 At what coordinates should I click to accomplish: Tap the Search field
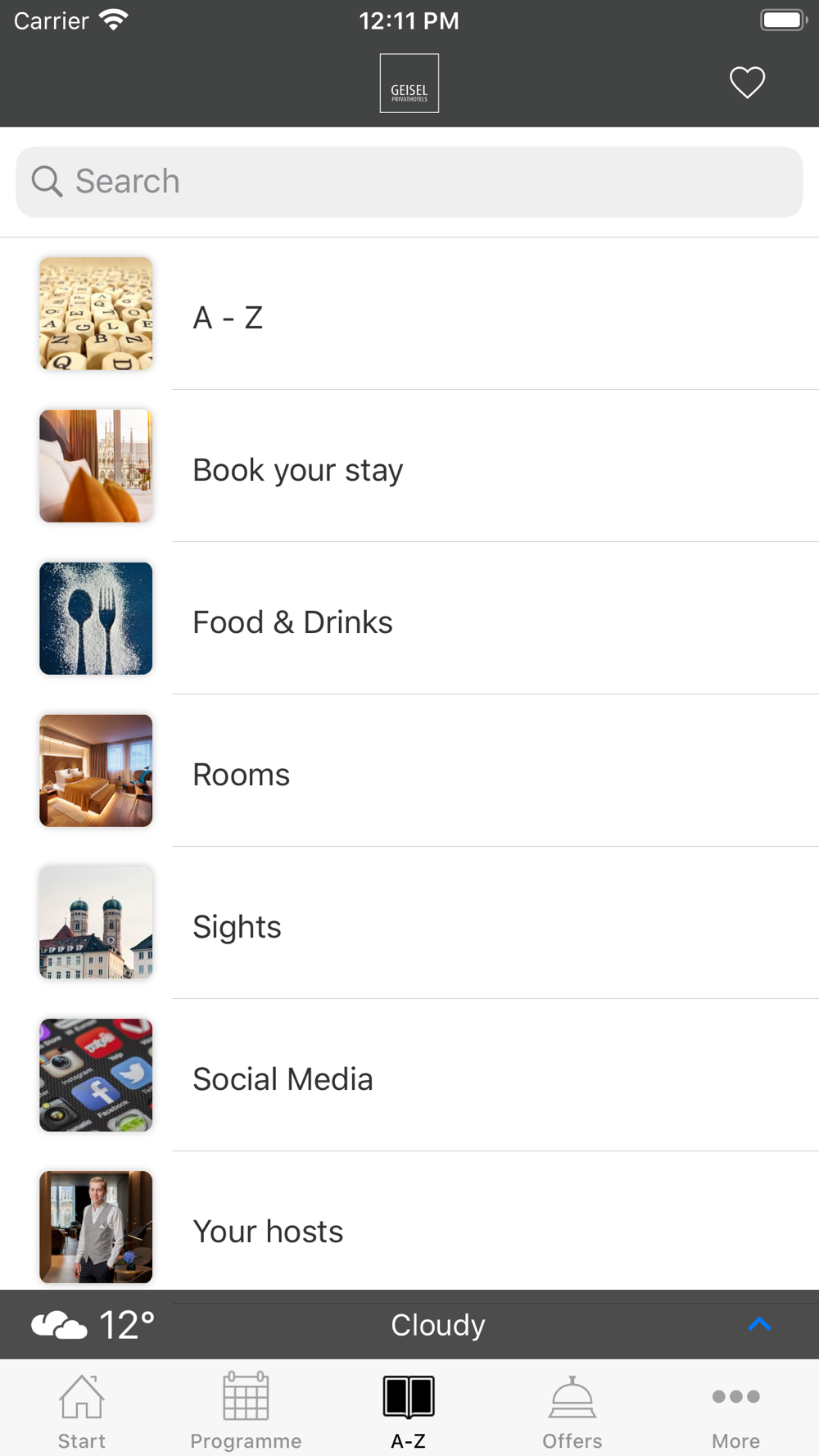(x=409, y=182)
